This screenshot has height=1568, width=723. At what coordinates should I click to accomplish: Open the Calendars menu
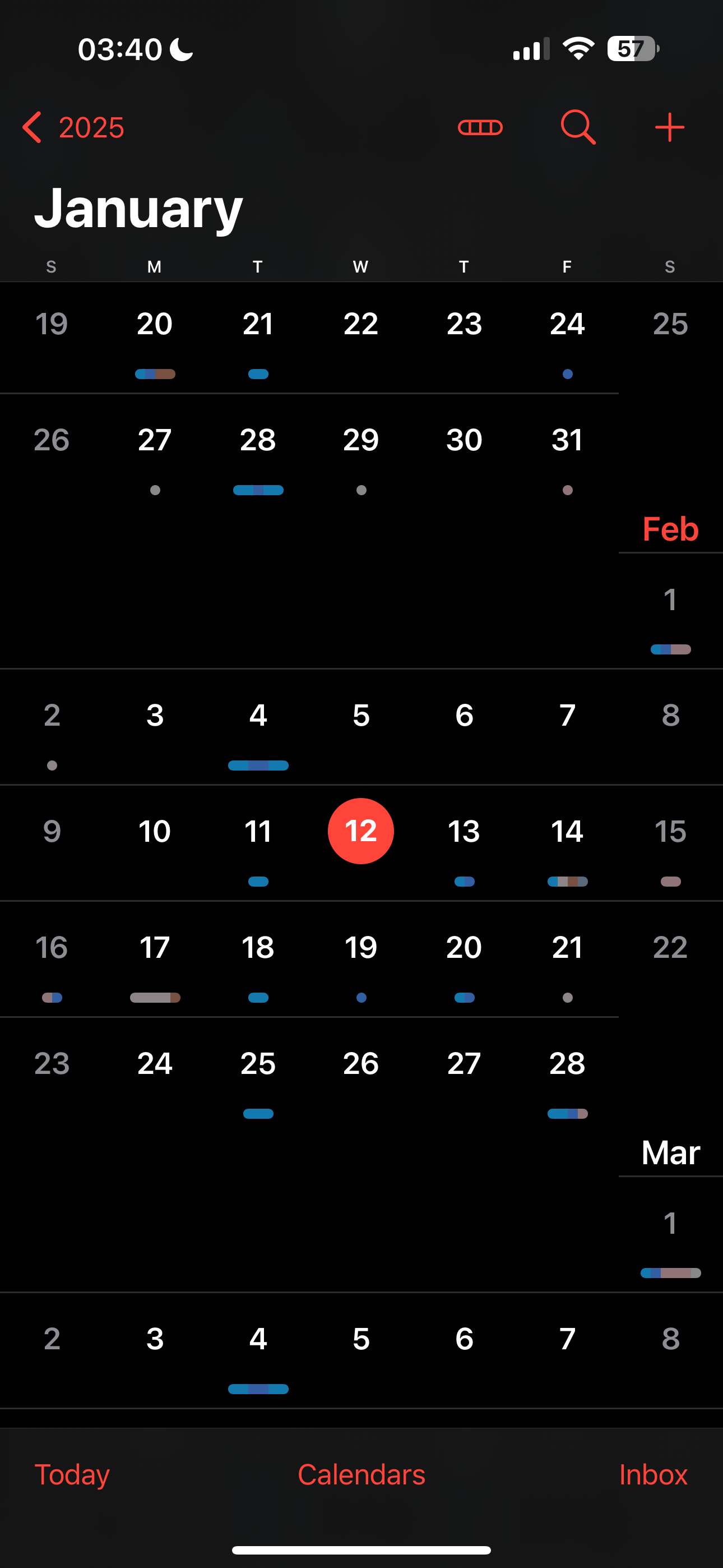point(361,1474)
